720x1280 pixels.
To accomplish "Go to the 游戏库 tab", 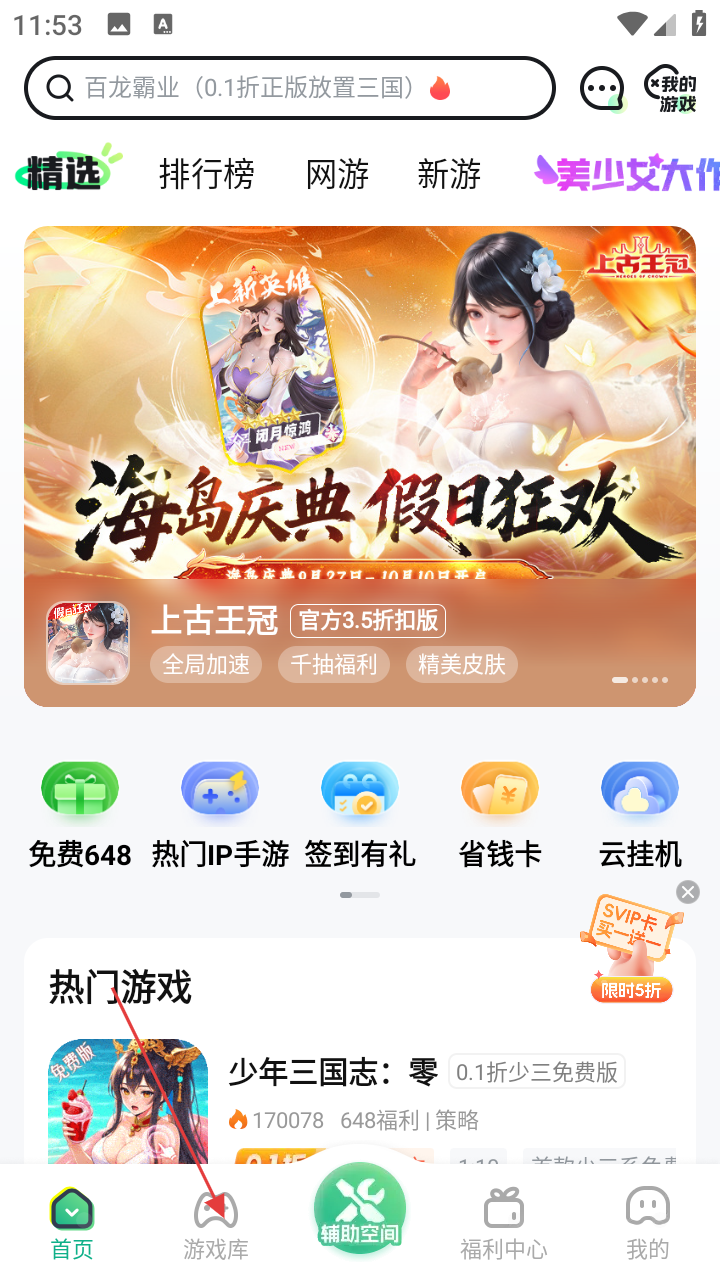I will coord(216,1225).
